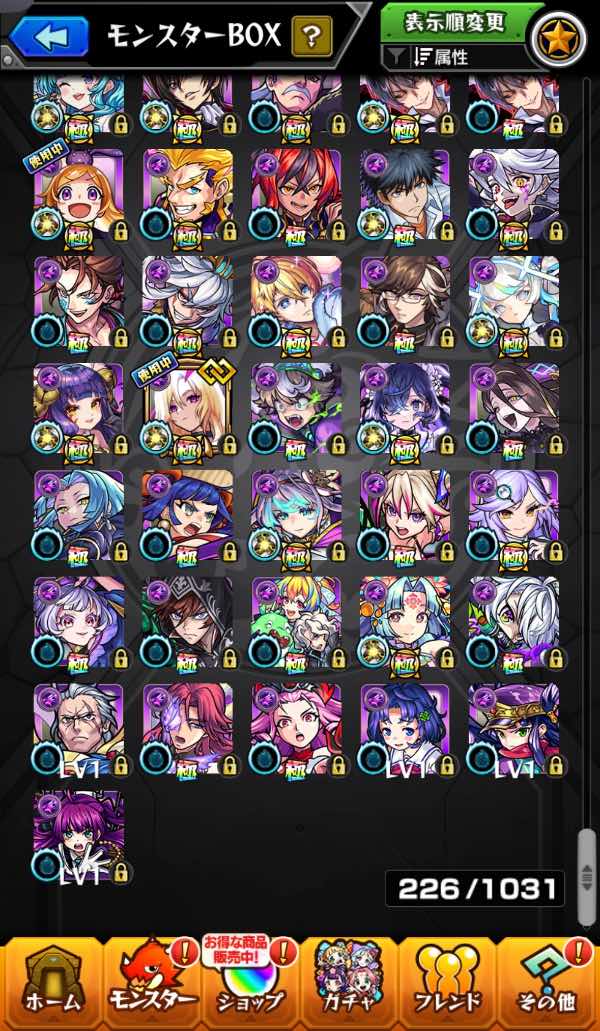Select the orange-haired girl marked 使用中

point(79,195)
